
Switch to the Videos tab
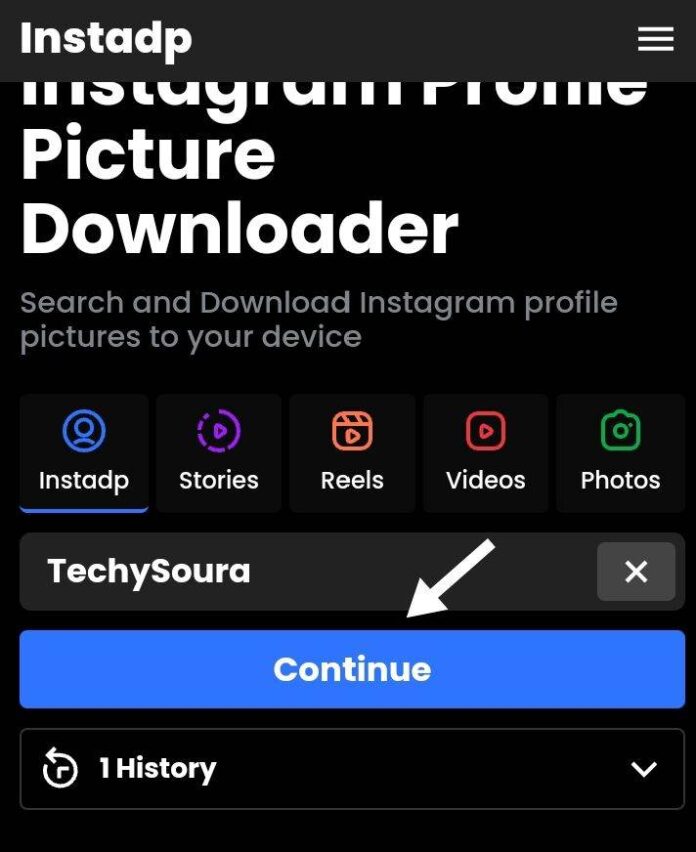pyautogui.click(x=485, y=453)
